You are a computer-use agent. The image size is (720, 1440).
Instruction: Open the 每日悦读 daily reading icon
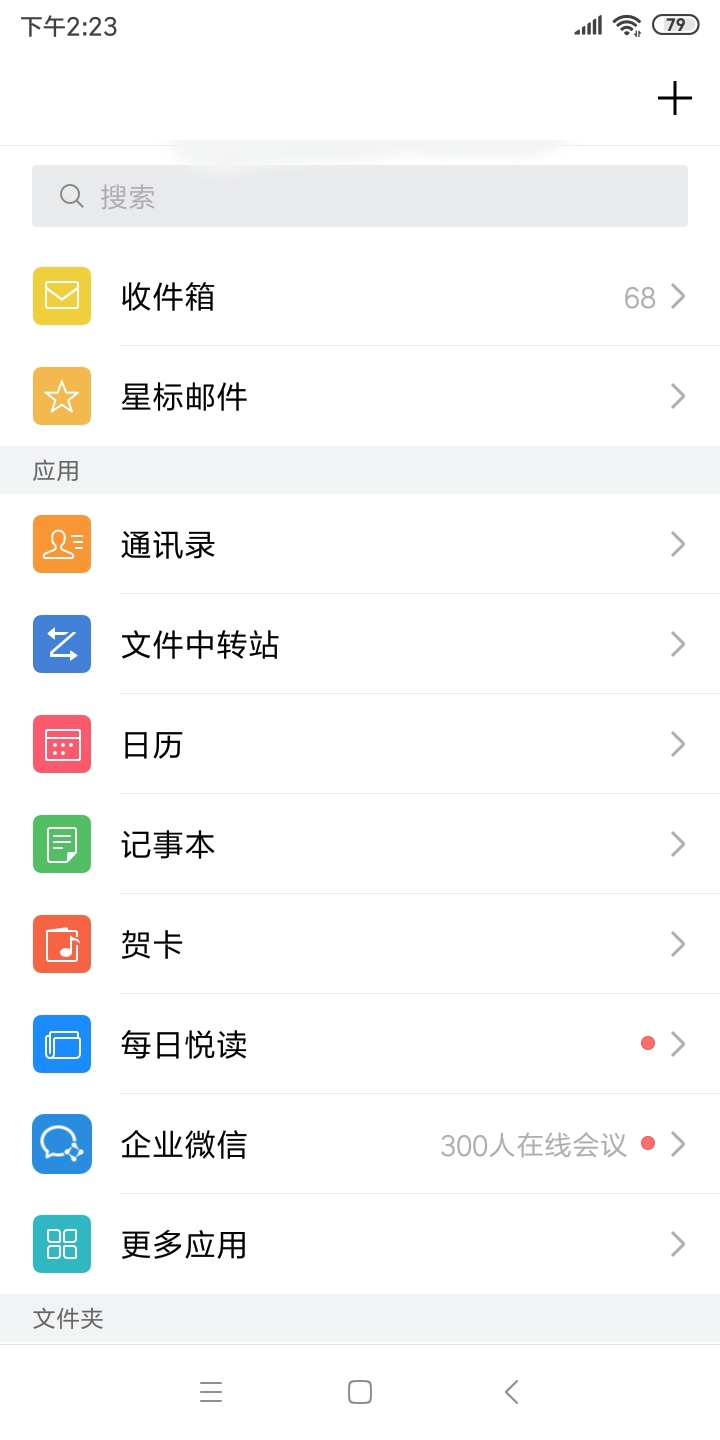coord(62,1043)
